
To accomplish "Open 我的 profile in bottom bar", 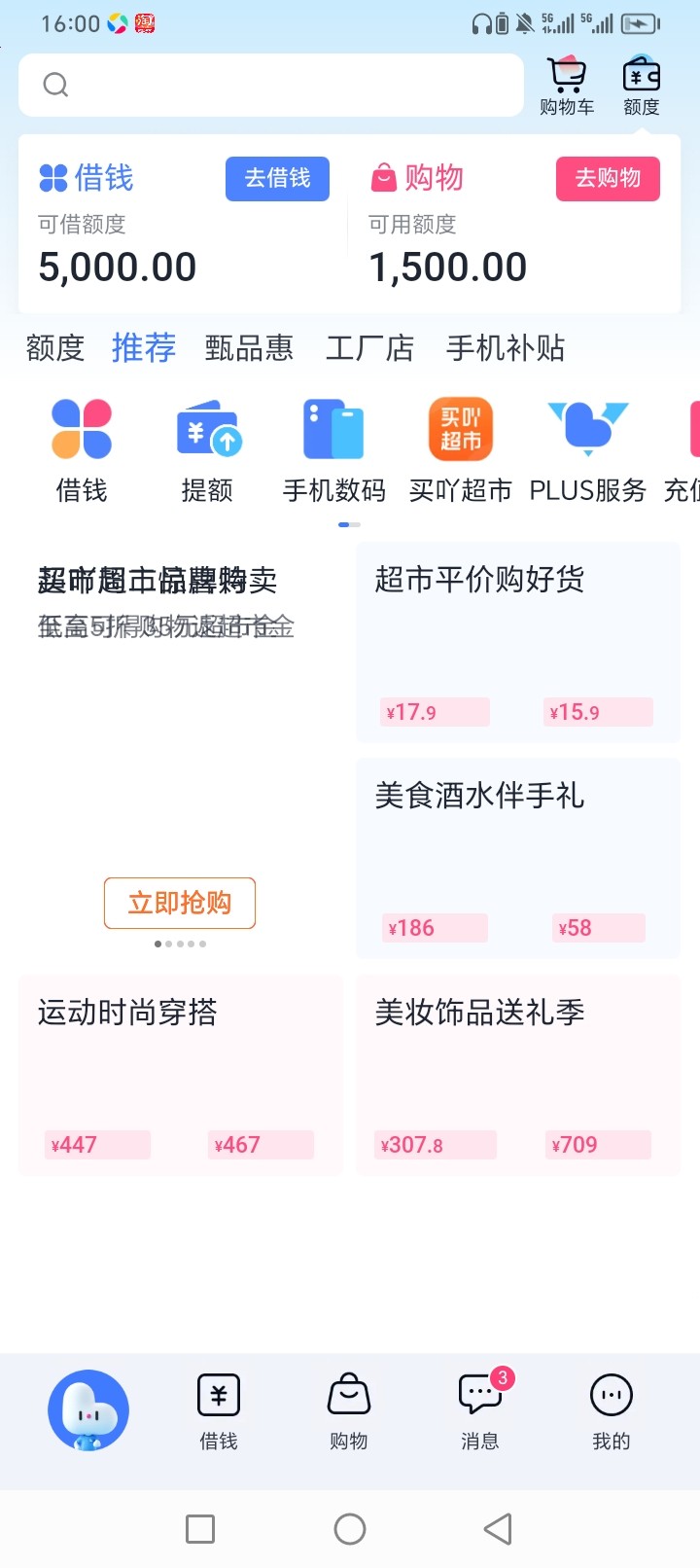I will (610, 1410).
